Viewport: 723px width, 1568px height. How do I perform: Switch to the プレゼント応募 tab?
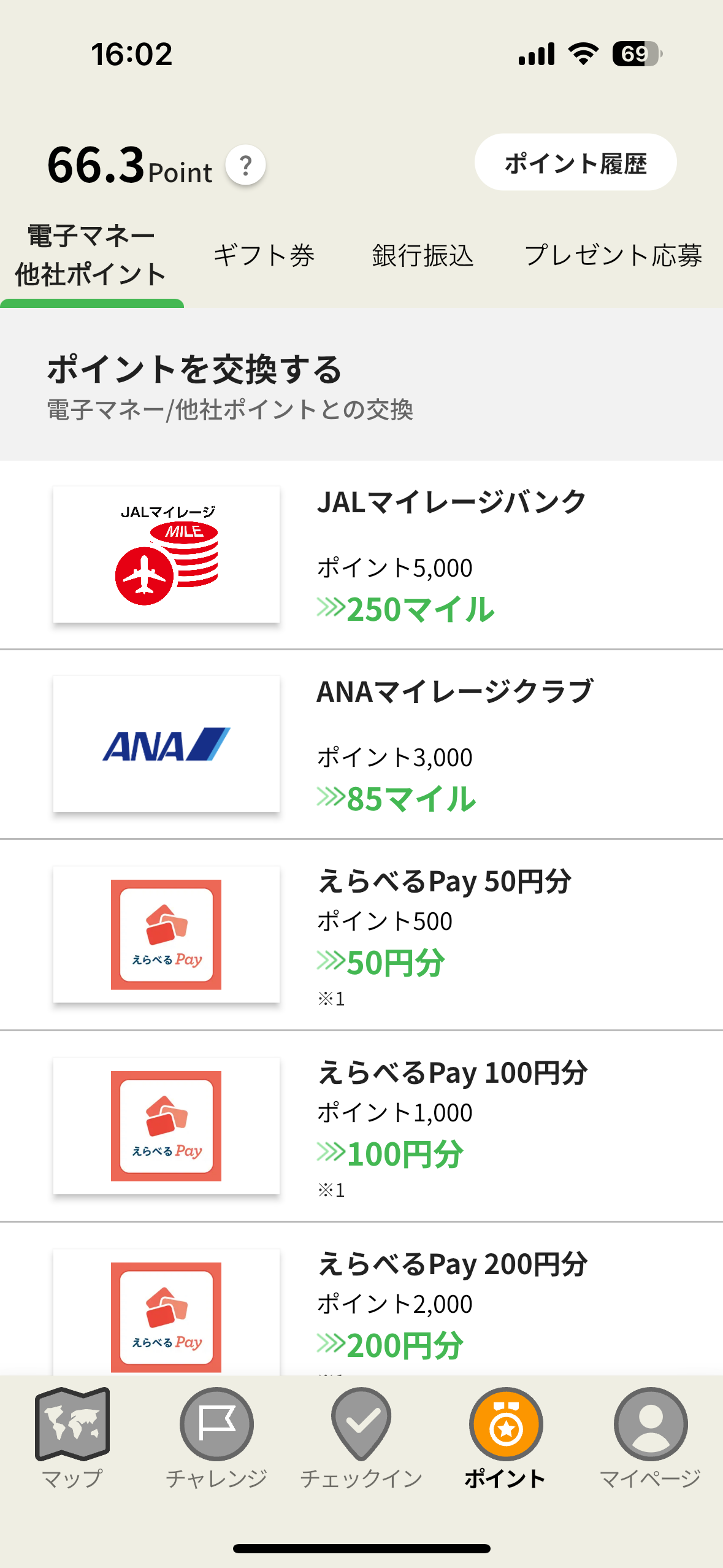click(x=613, y=255)
